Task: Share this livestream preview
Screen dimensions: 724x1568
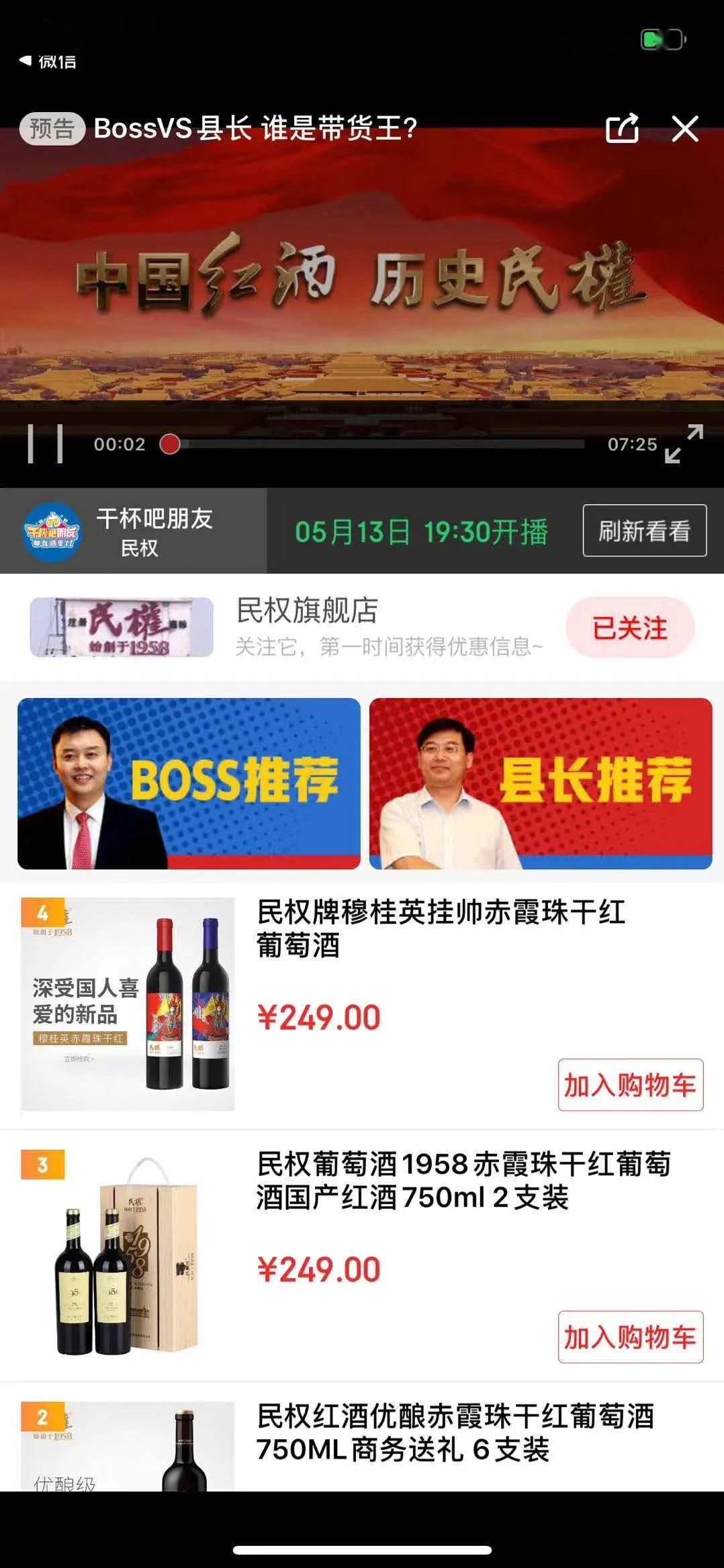Action: pyautogui.click(x=622, y=128)
